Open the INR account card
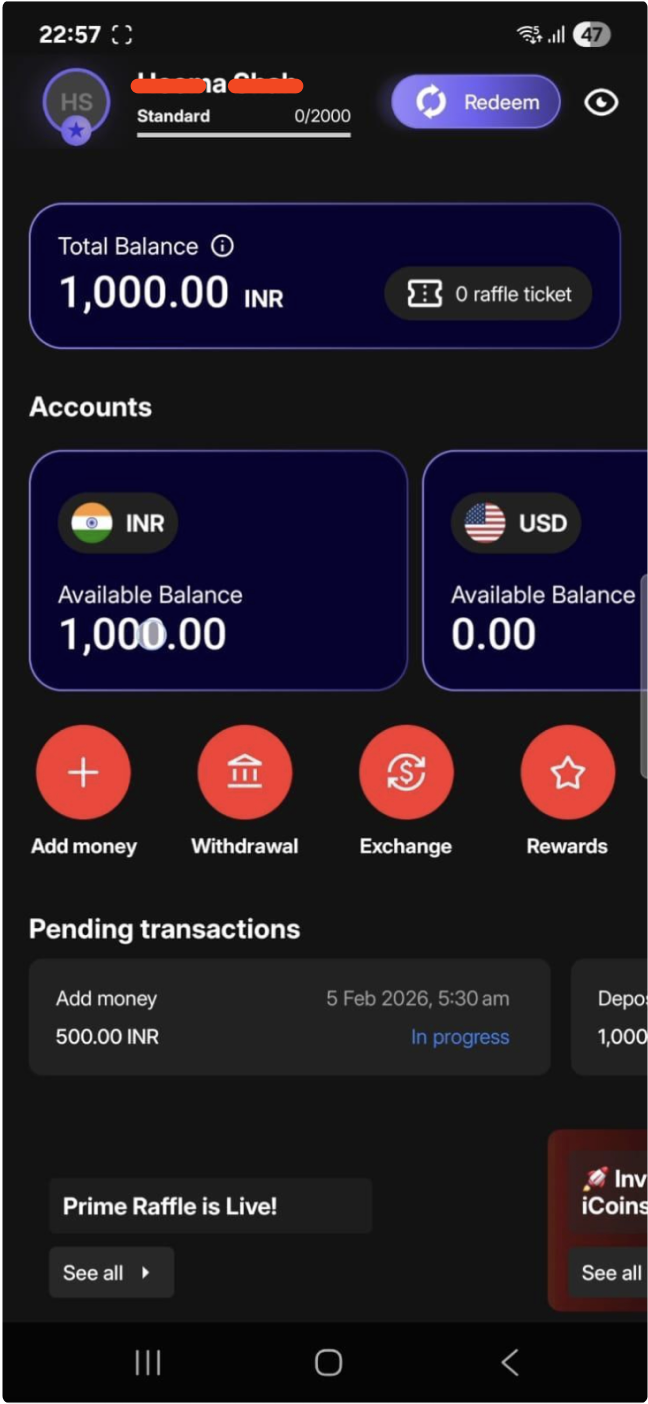 click(x=218, y=570)
